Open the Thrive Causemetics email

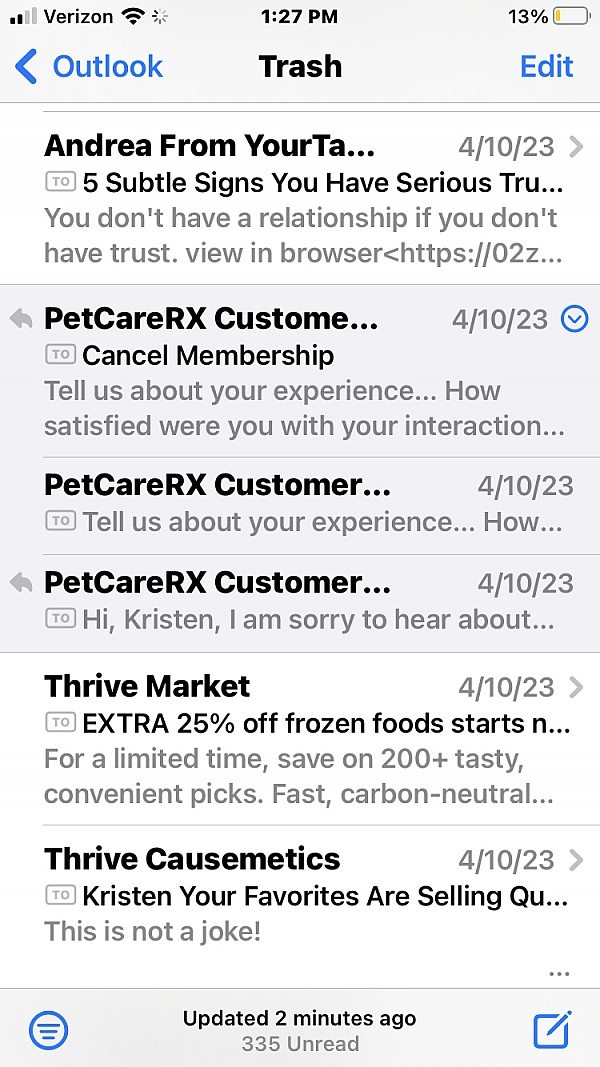[x=300, y=895]
